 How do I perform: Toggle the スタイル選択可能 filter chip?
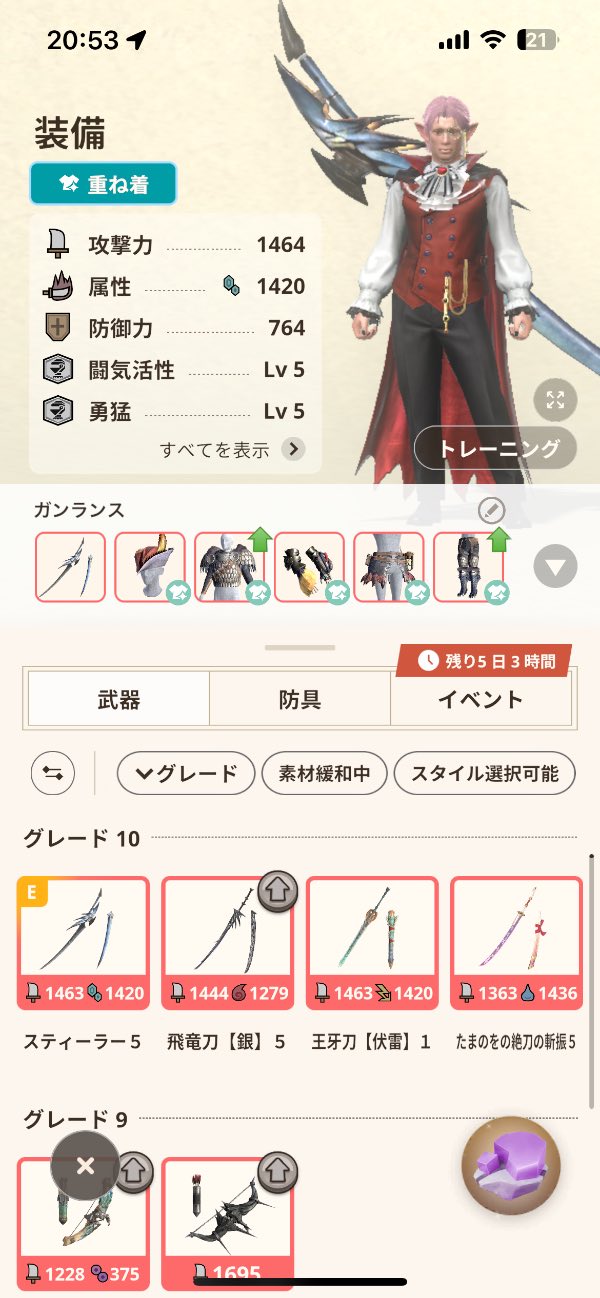(484, 773)
